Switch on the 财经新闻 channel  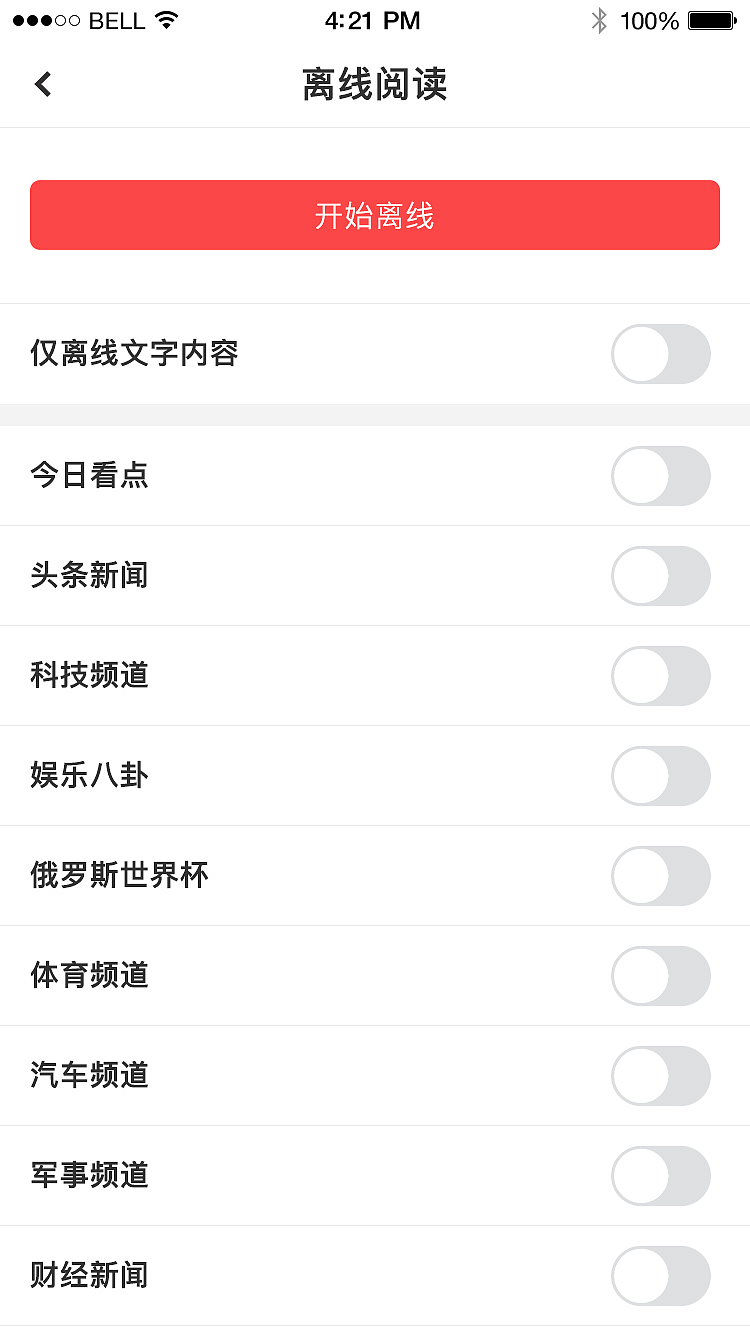pyautogui.click(x=661, y=1276)
